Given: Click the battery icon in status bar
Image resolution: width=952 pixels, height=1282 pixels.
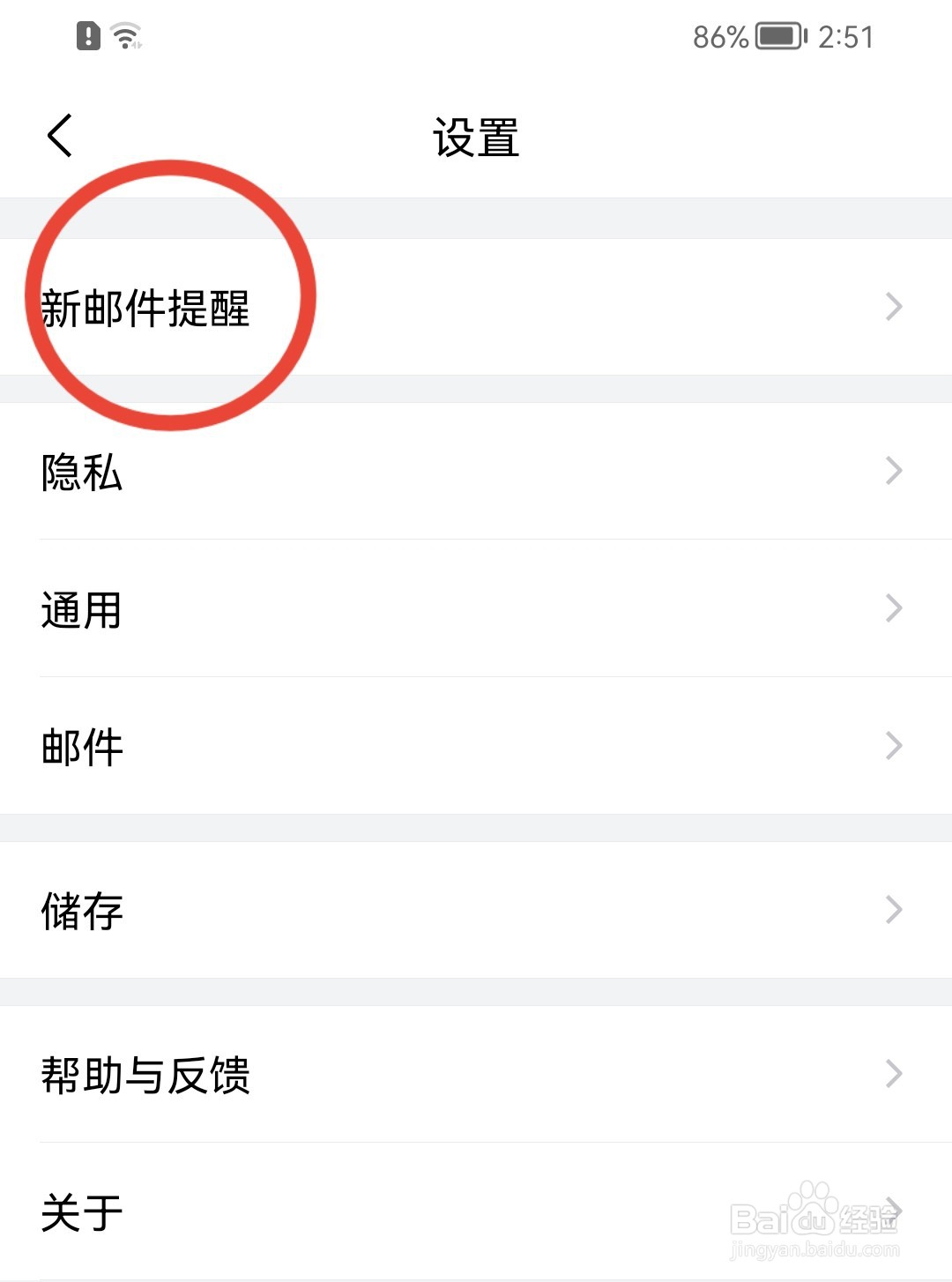Looking at the screenshot, I should pyautogui.click(x=776, y=35).
